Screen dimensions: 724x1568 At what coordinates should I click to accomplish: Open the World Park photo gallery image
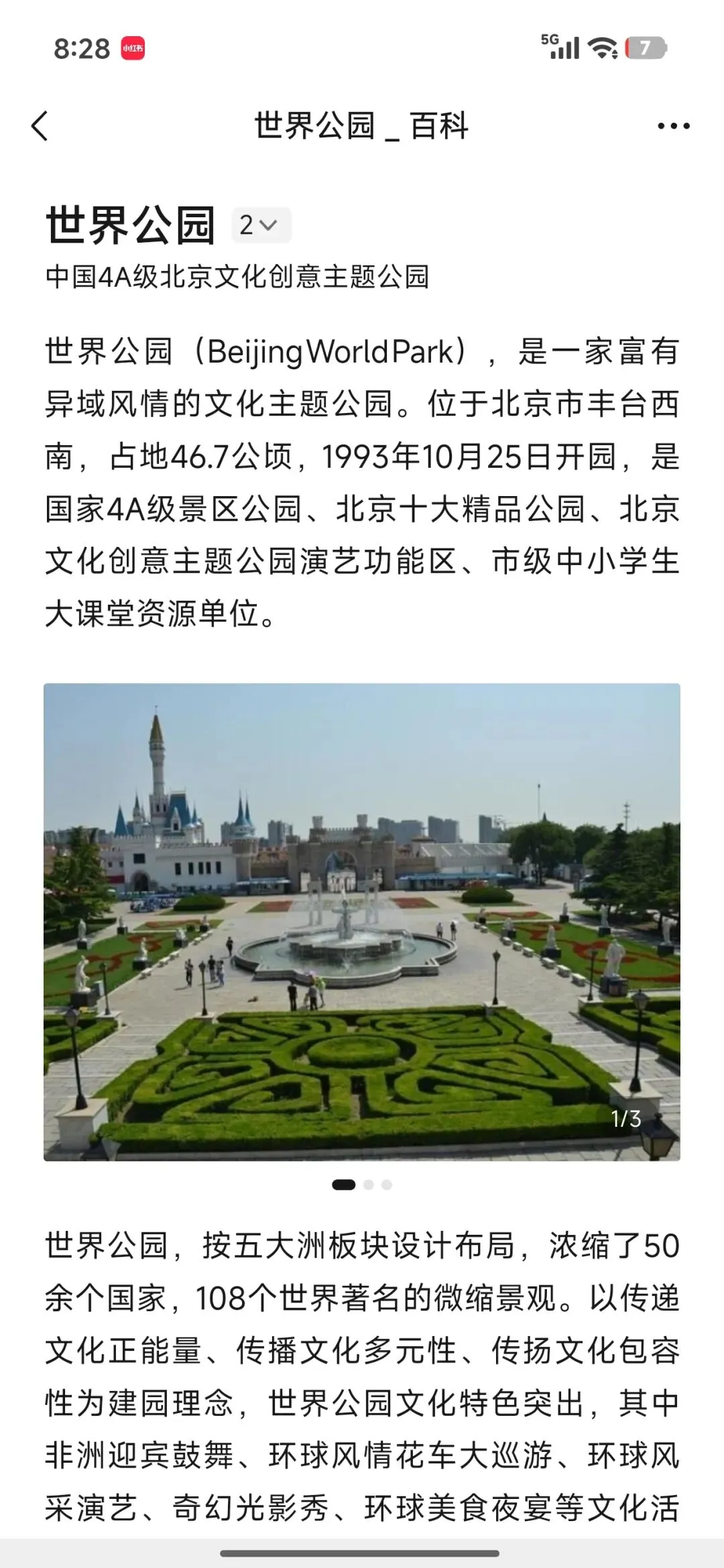362,922
